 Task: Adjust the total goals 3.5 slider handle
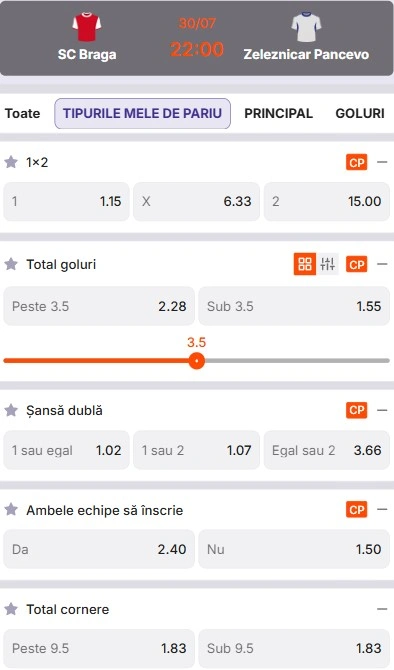(x=197, y=361)
